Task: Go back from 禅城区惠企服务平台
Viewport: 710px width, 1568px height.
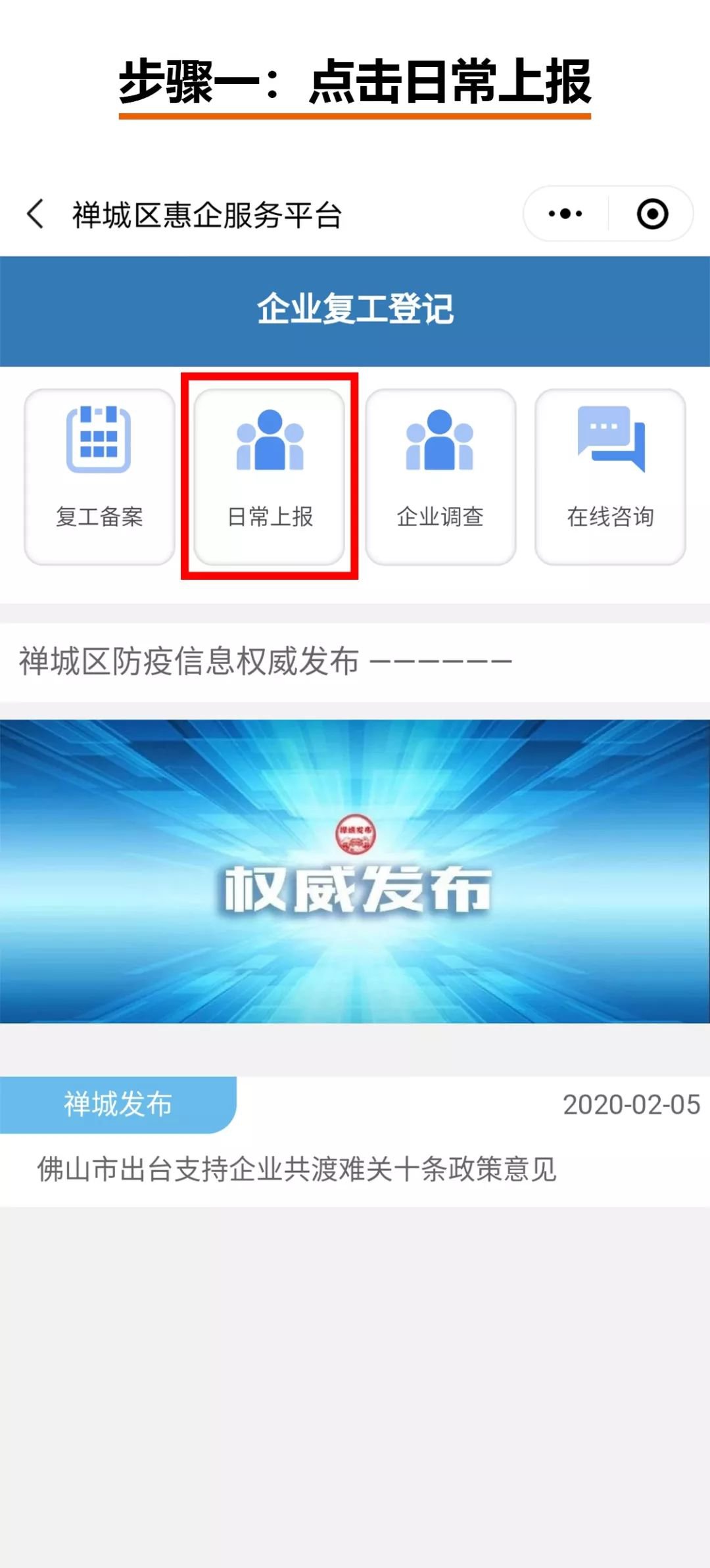Action: click(x=36, y=214)
